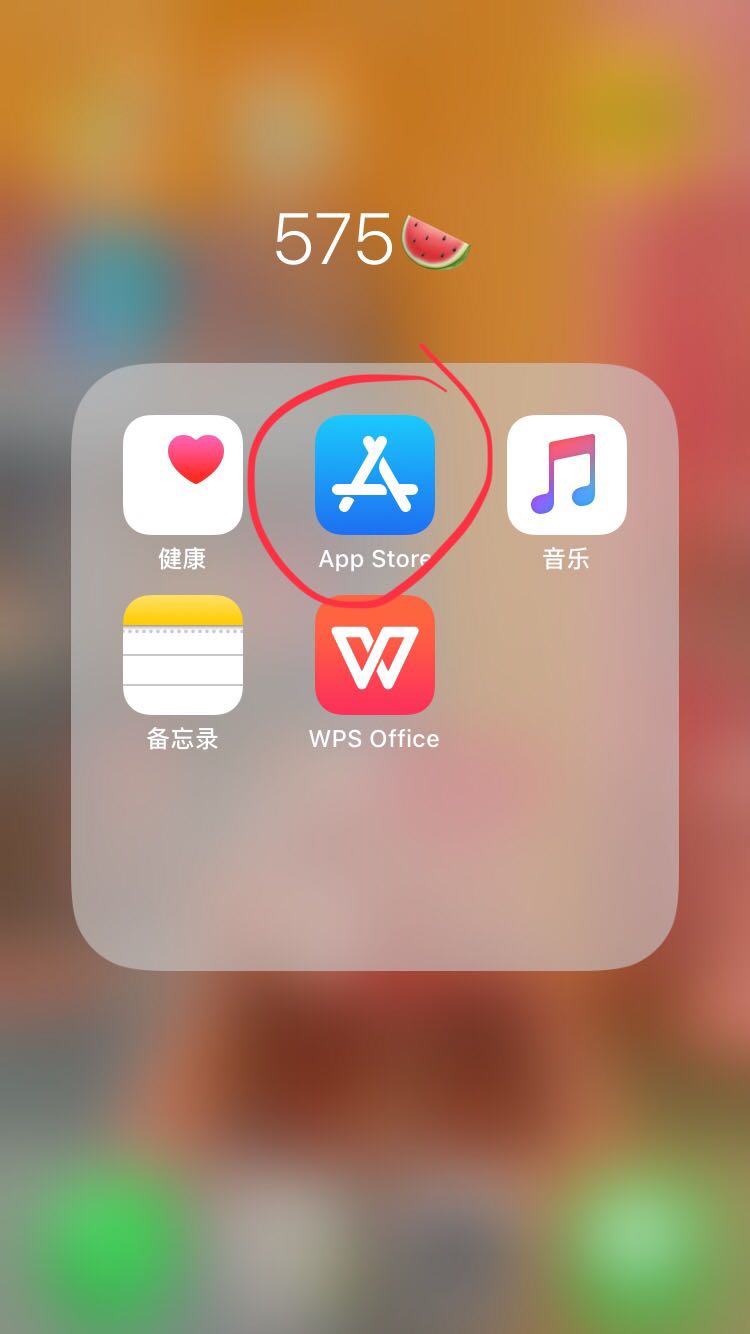Viewport: 750px width, 1334px height.
Task: Launch the App Store
Action: click(375, 475)
